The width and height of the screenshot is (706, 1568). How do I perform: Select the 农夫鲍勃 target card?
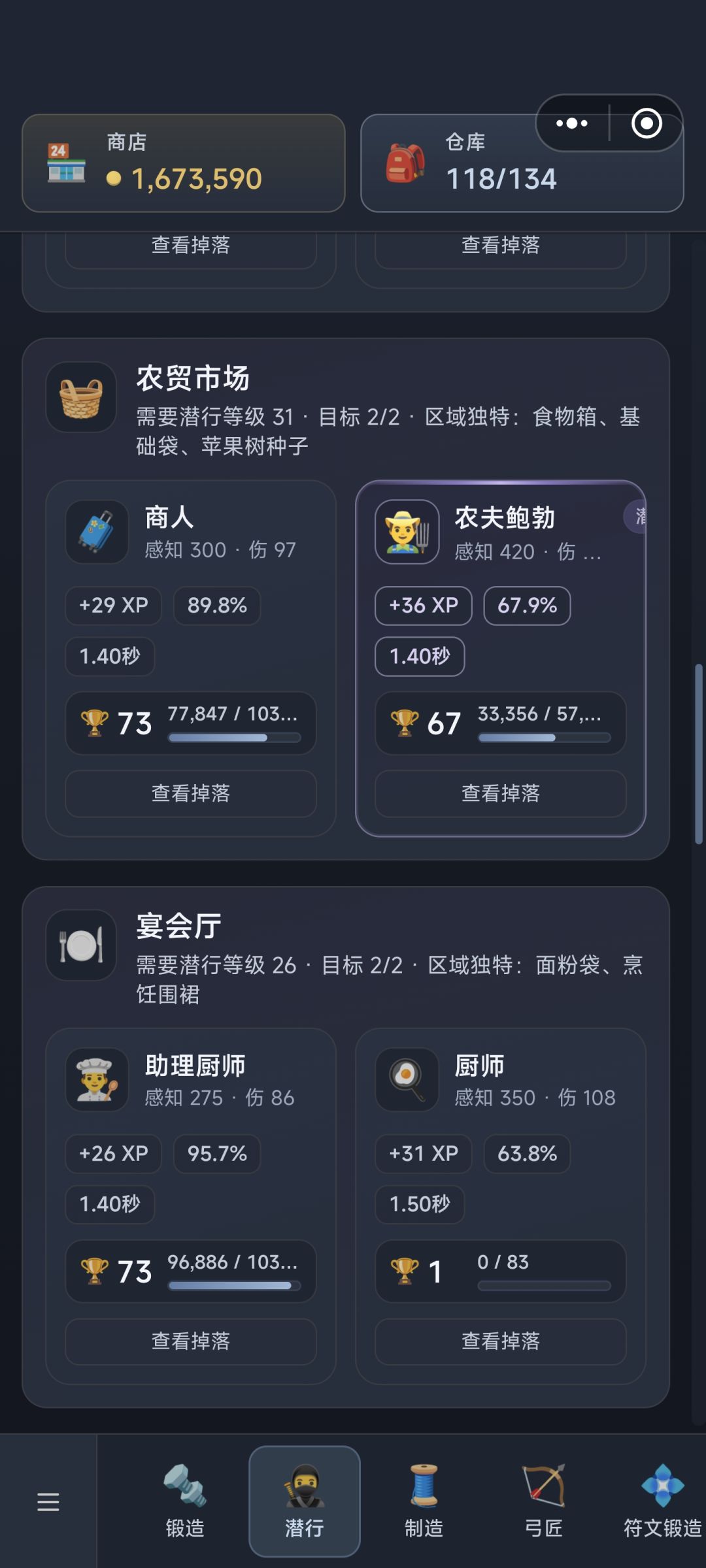501,659
